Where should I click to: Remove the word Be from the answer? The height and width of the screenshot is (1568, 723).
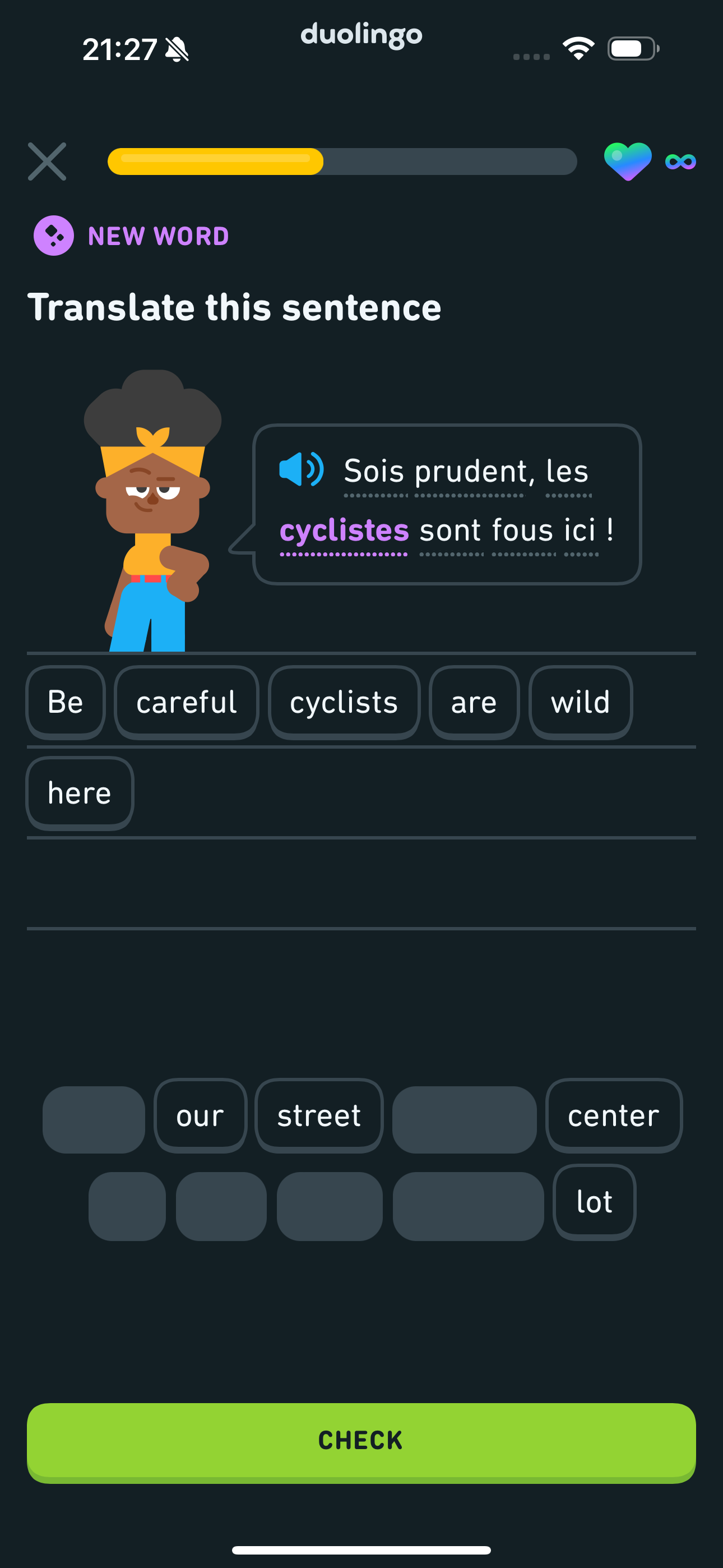tap(66, 702)
